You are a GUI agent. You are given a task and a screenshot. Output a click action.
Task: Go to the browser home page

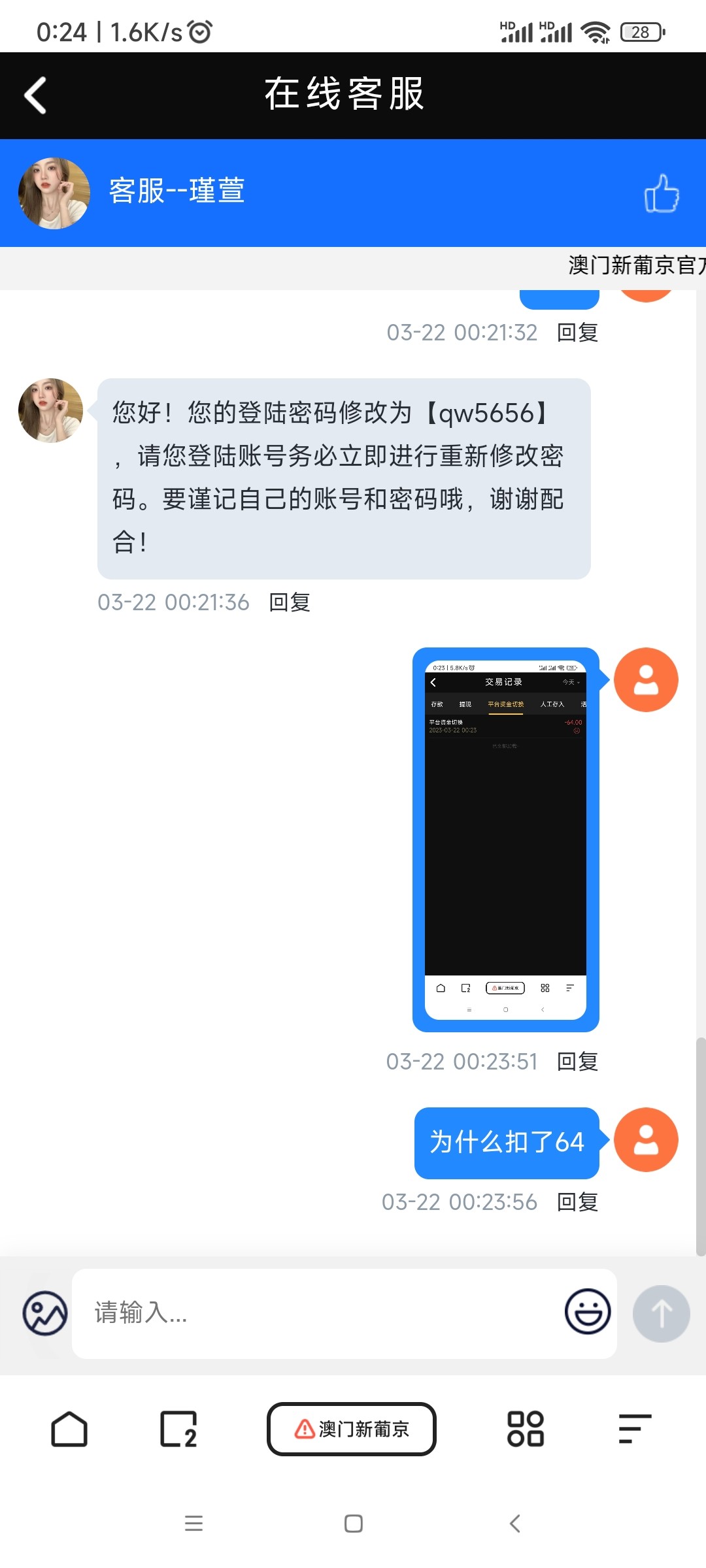pos(69,1429)
